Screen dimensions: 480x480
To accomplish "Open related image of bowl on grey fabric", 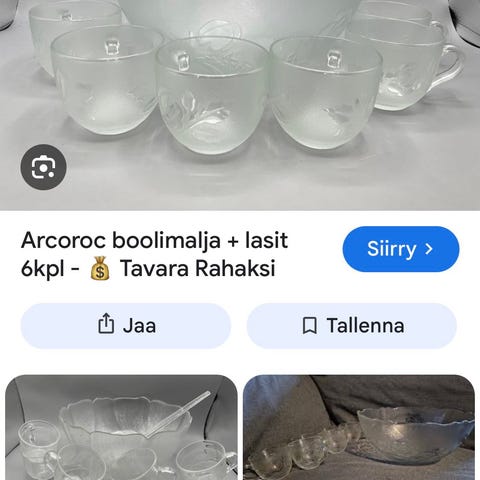I will pos(359,427).
